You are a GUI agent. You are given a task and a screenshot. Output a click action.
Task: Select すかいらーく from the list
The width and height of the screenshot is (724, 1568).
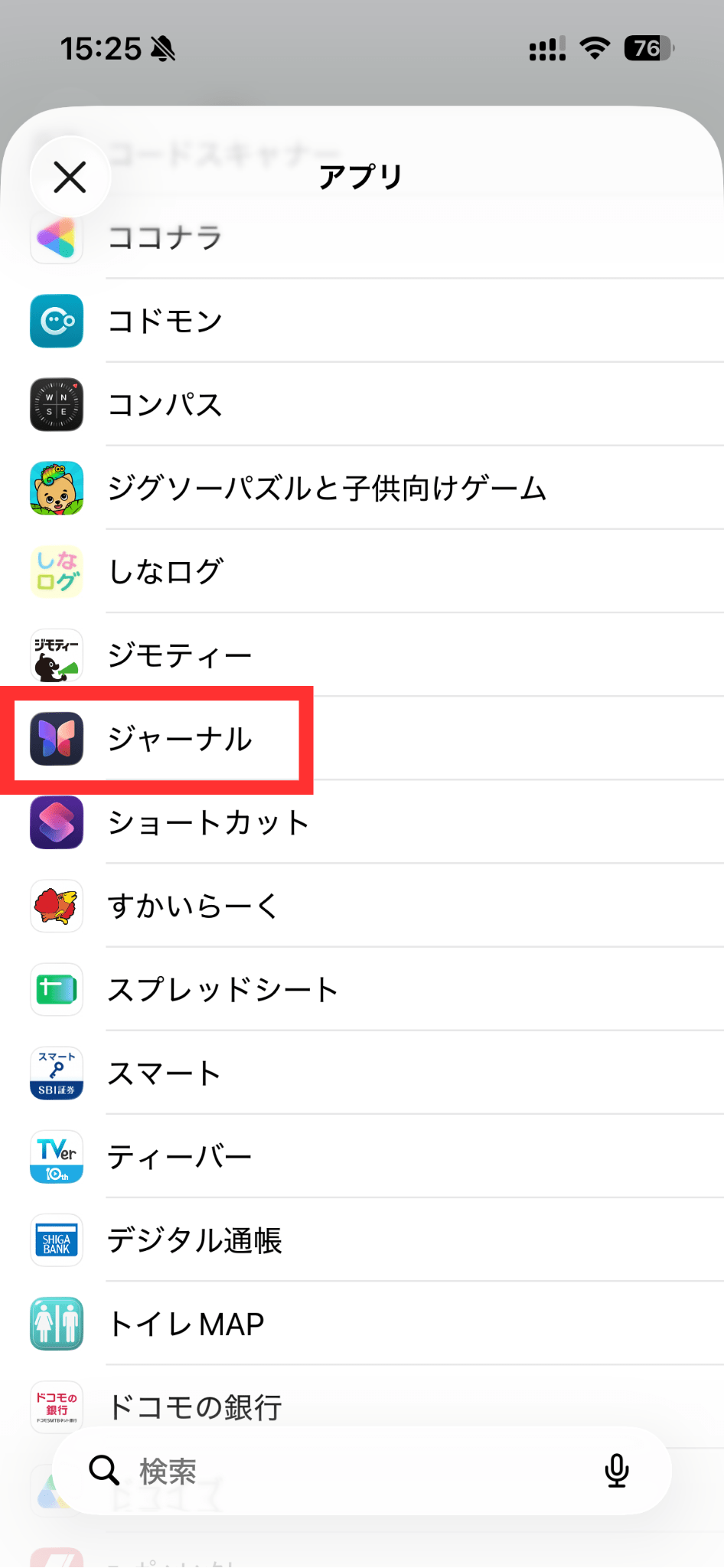click(362, 906)
